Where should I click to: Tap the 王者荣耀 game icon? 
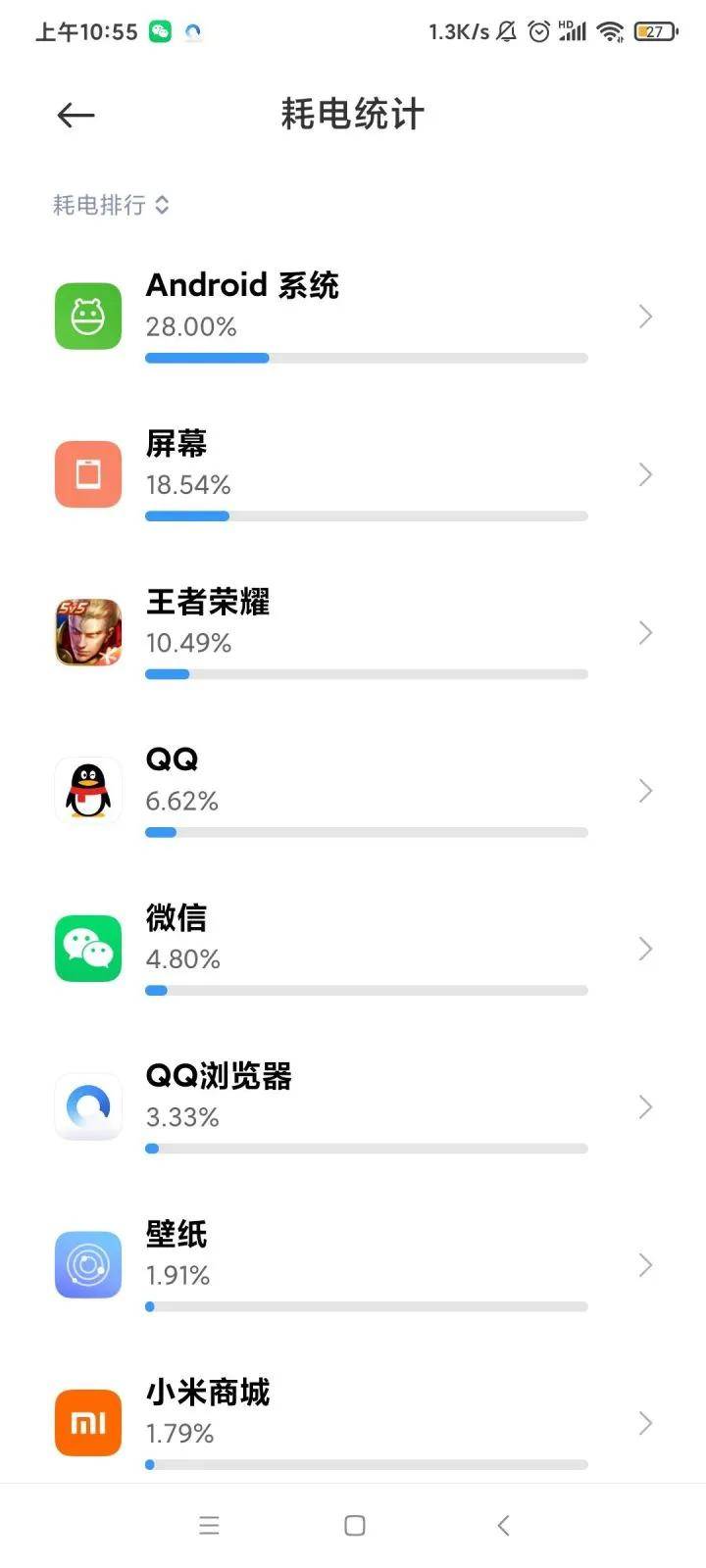(87, 632)
